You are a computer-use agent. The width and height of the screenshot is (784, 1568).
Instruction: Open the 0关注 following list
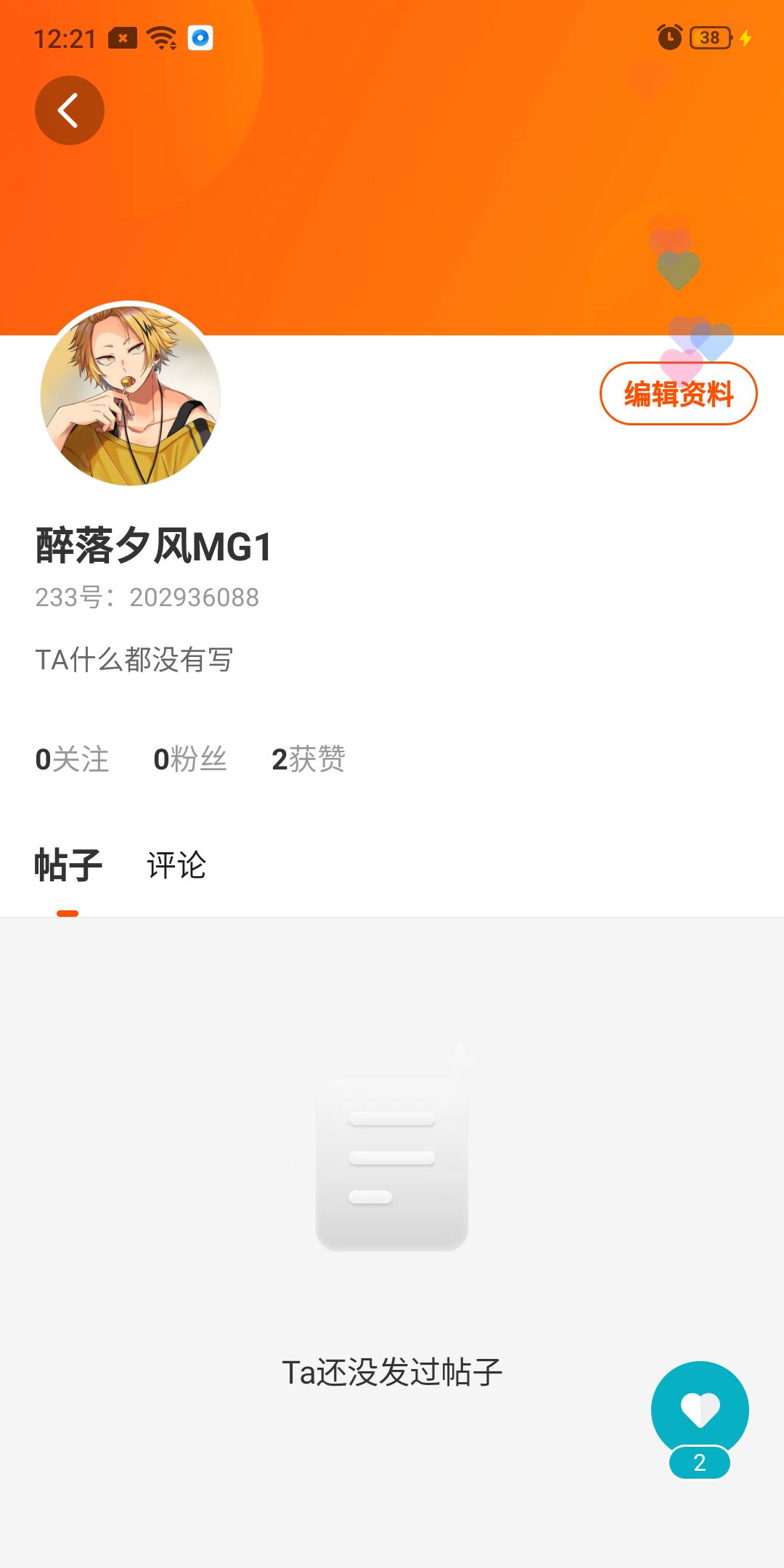[x=72, y=759]
